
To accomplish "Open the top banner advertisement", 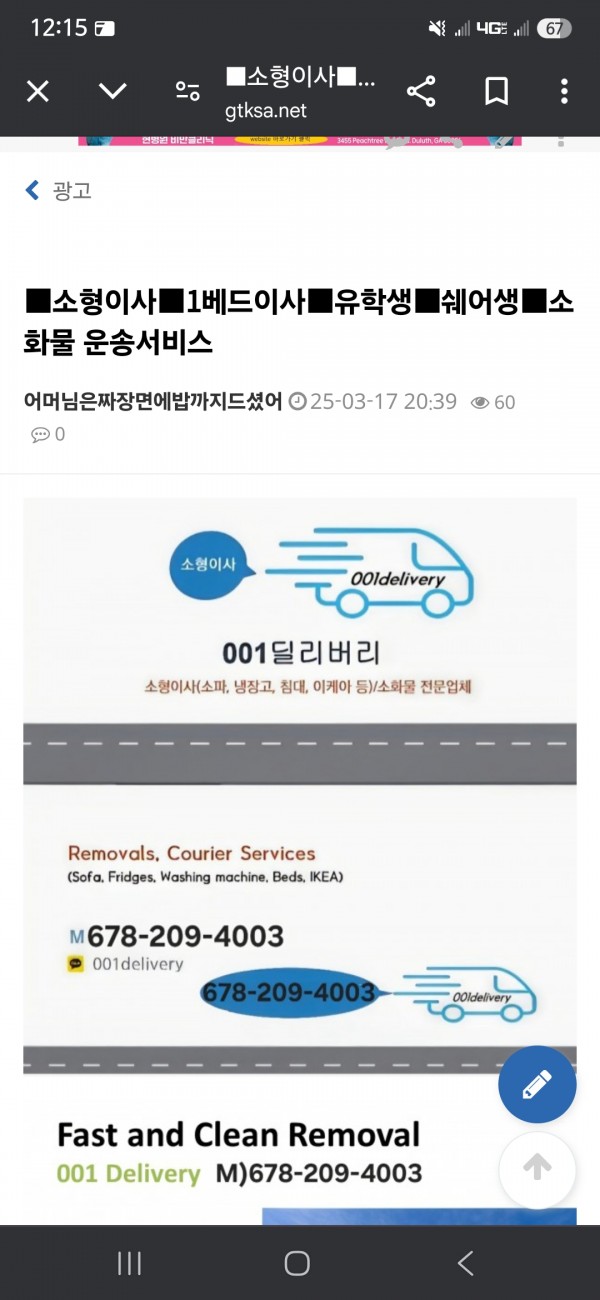I will [300, 141].
